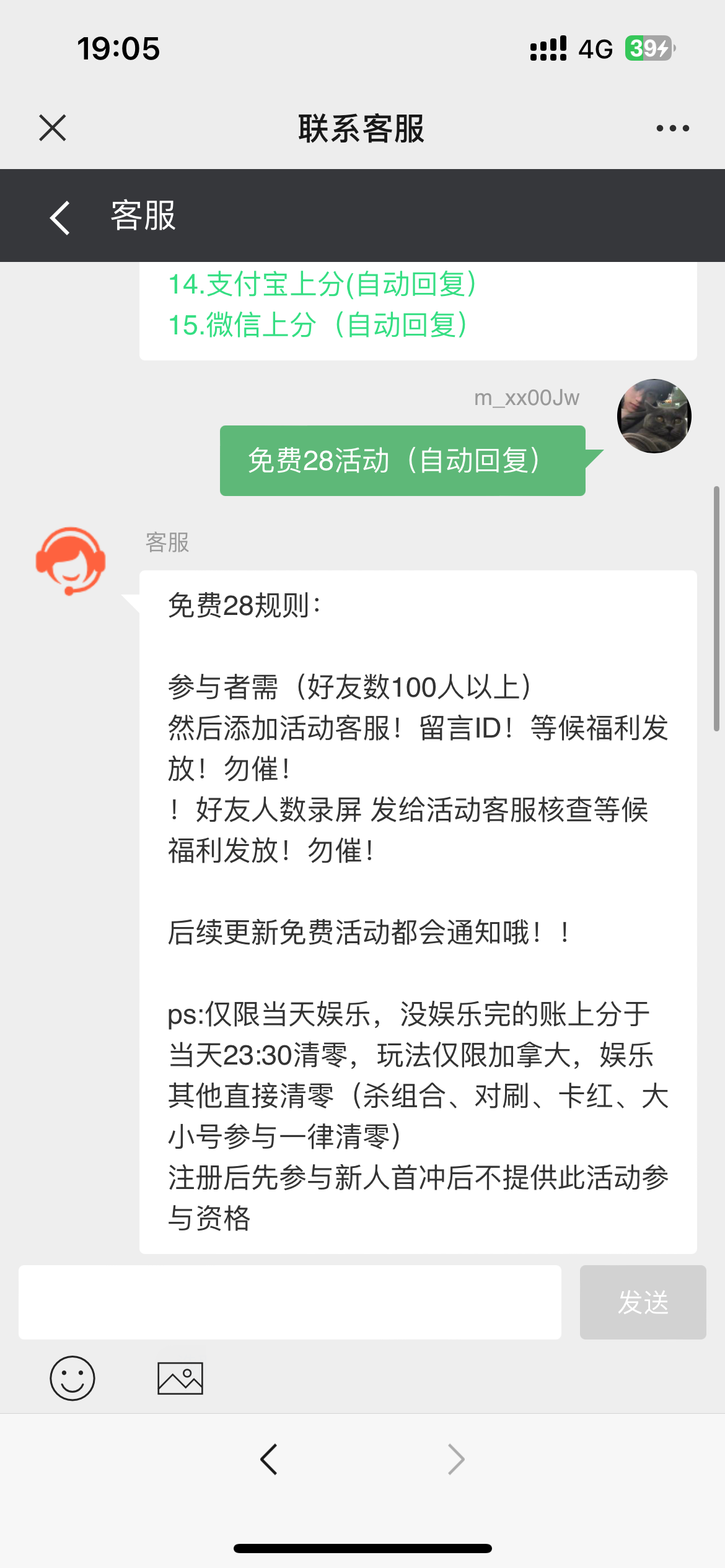Go back from the 客服 chat header

[x=60, y=217]
